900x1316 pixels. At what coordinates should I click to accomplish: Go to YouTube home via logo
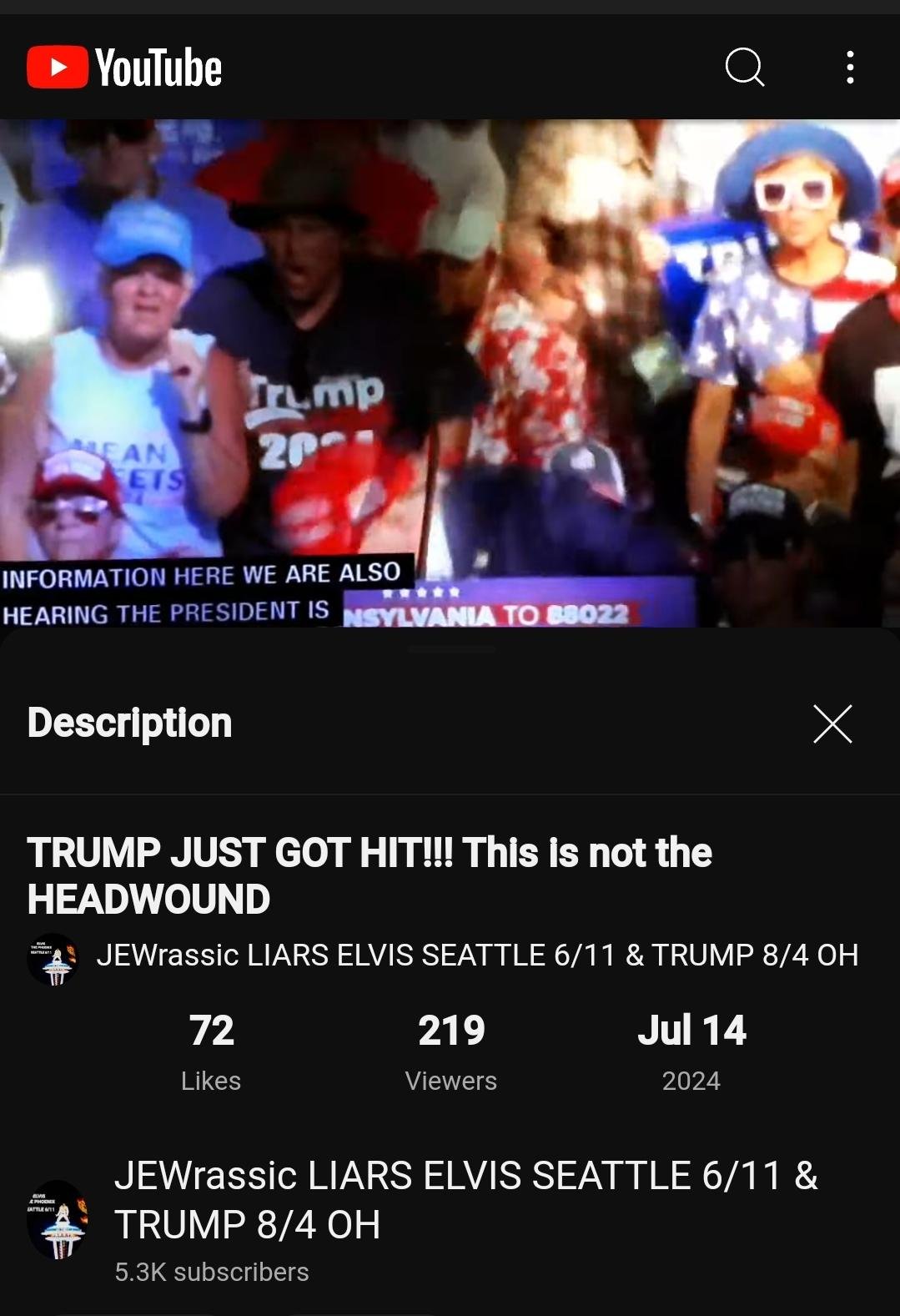[x=125, y=68]
